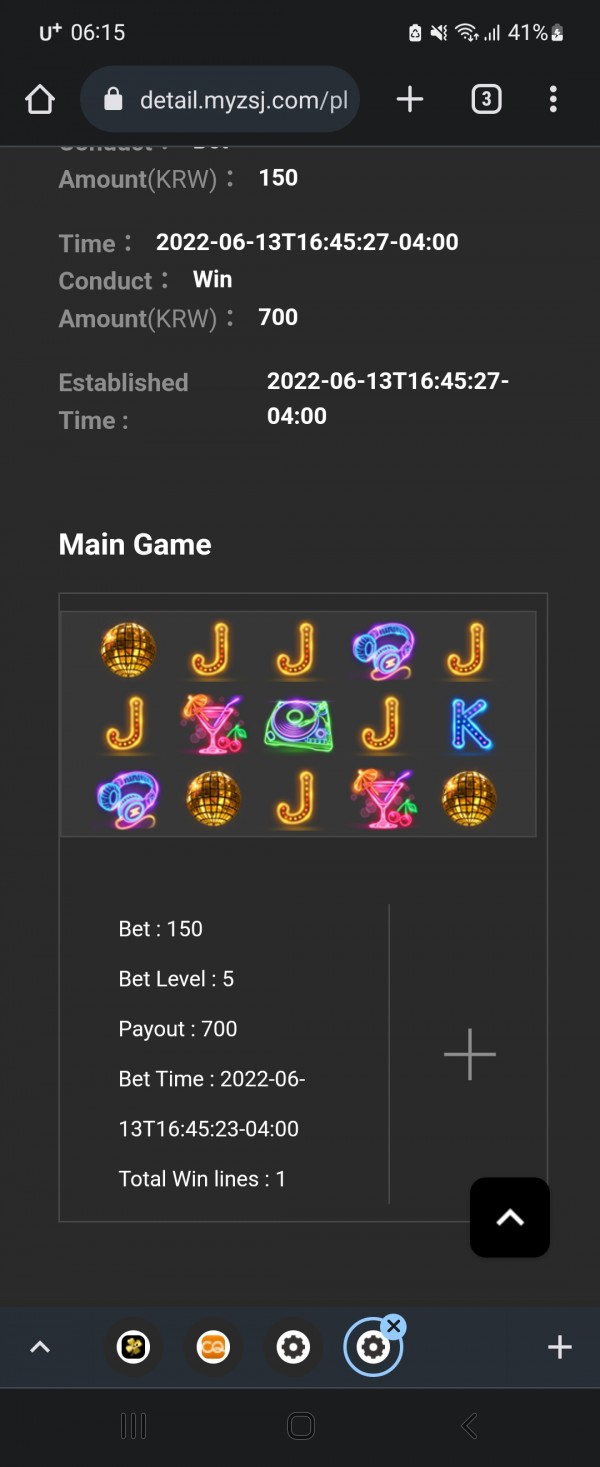Open recent apps from navigation bar
The height and width of the screenshot is (1467, 600).
coord(133,1426)
